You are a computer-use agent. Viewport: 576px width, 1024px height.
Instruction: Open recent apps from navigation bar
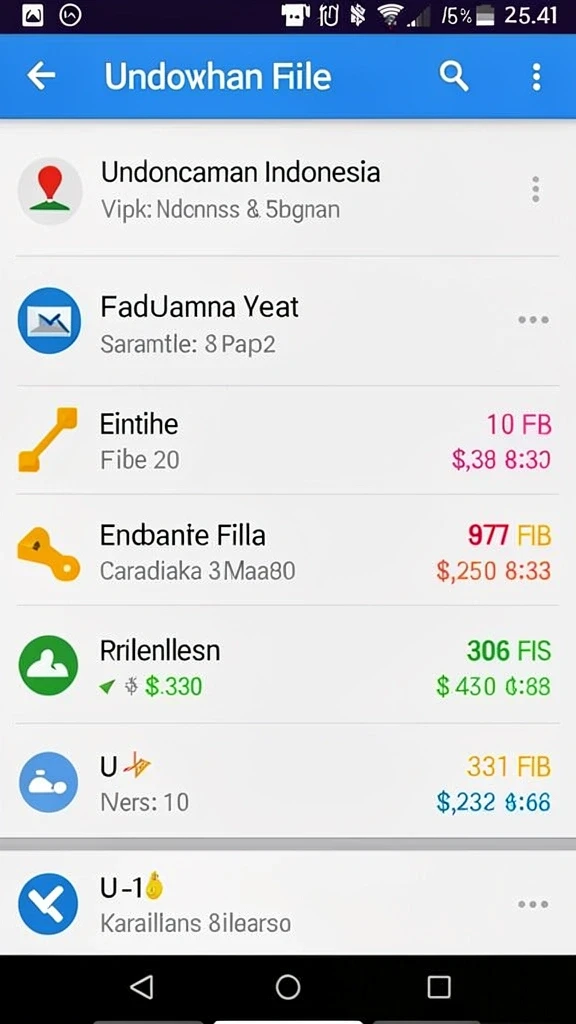439,987
